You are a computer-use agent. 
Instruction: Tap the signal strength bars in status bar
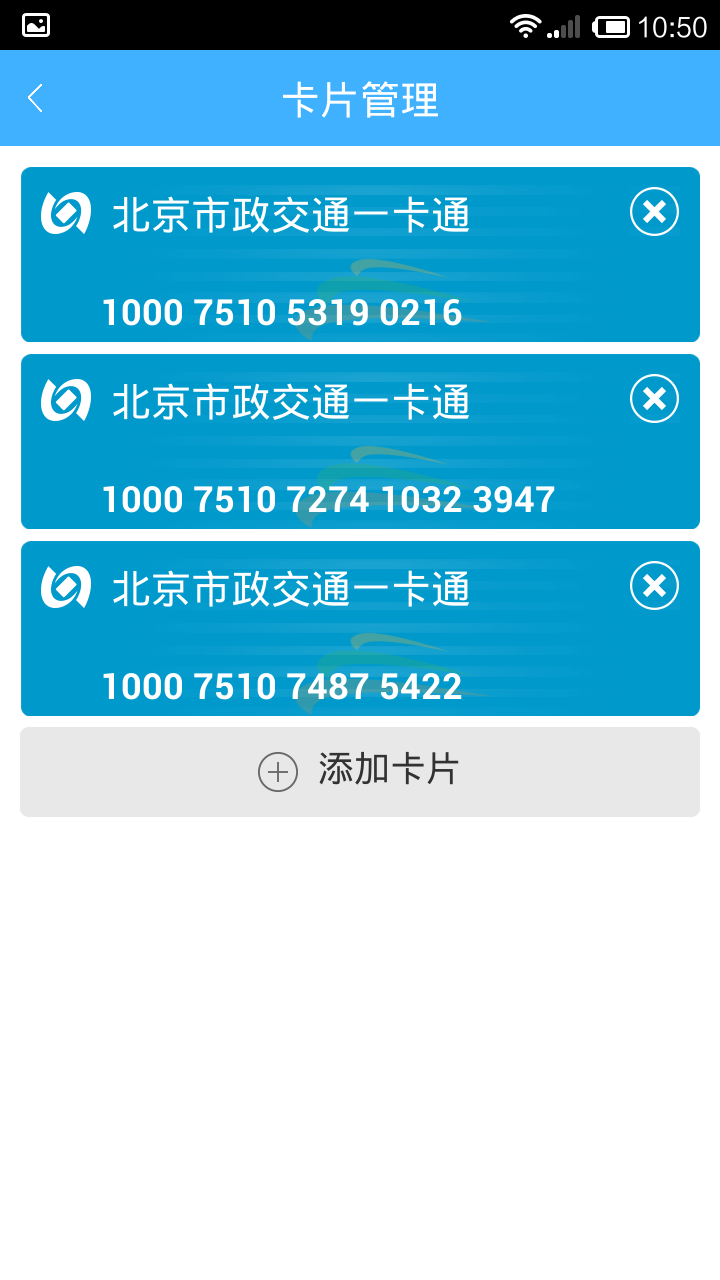pyautogui.click(x=562, y=25)
